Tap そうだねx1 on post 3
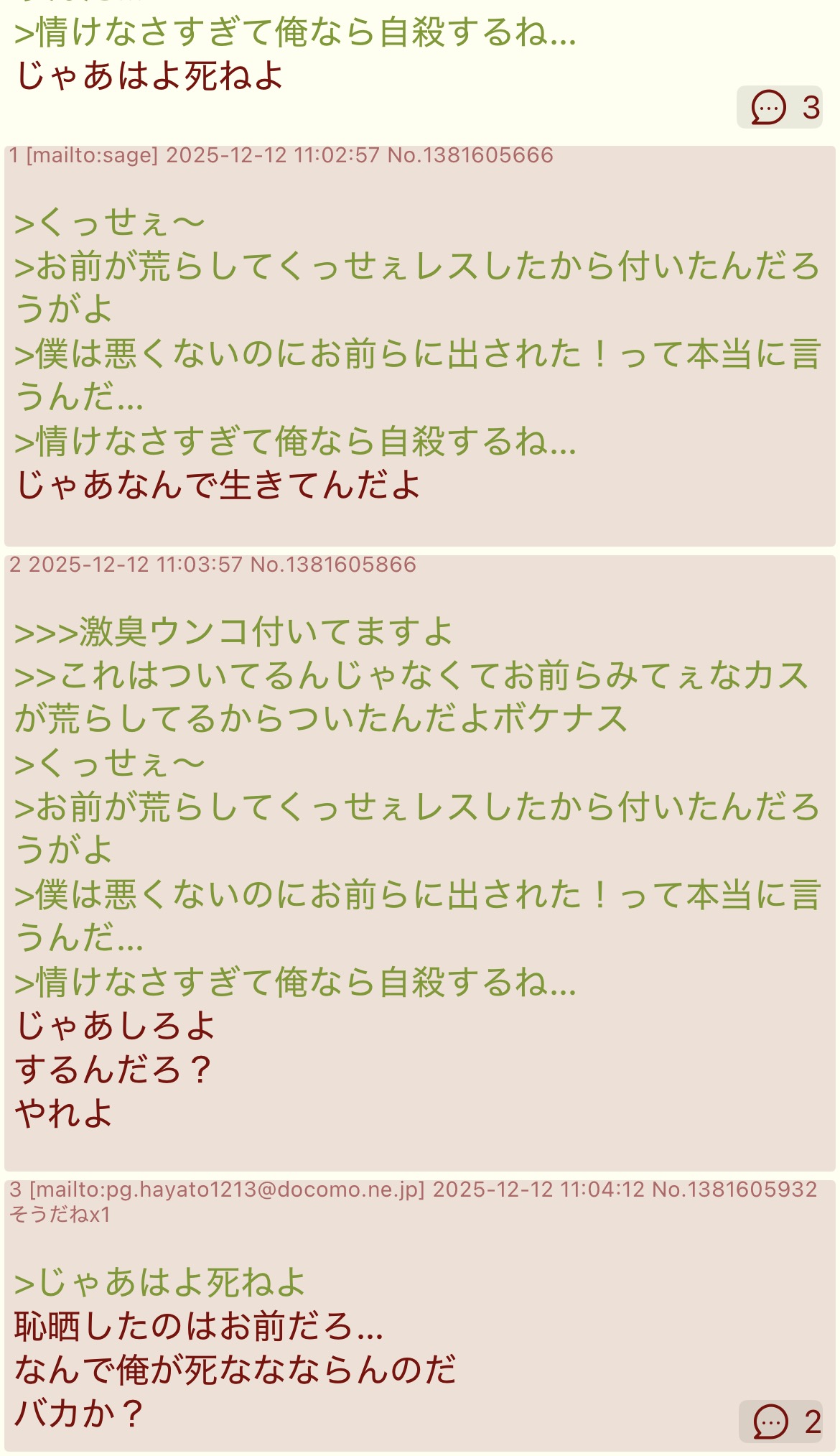 coord(60,1215)
